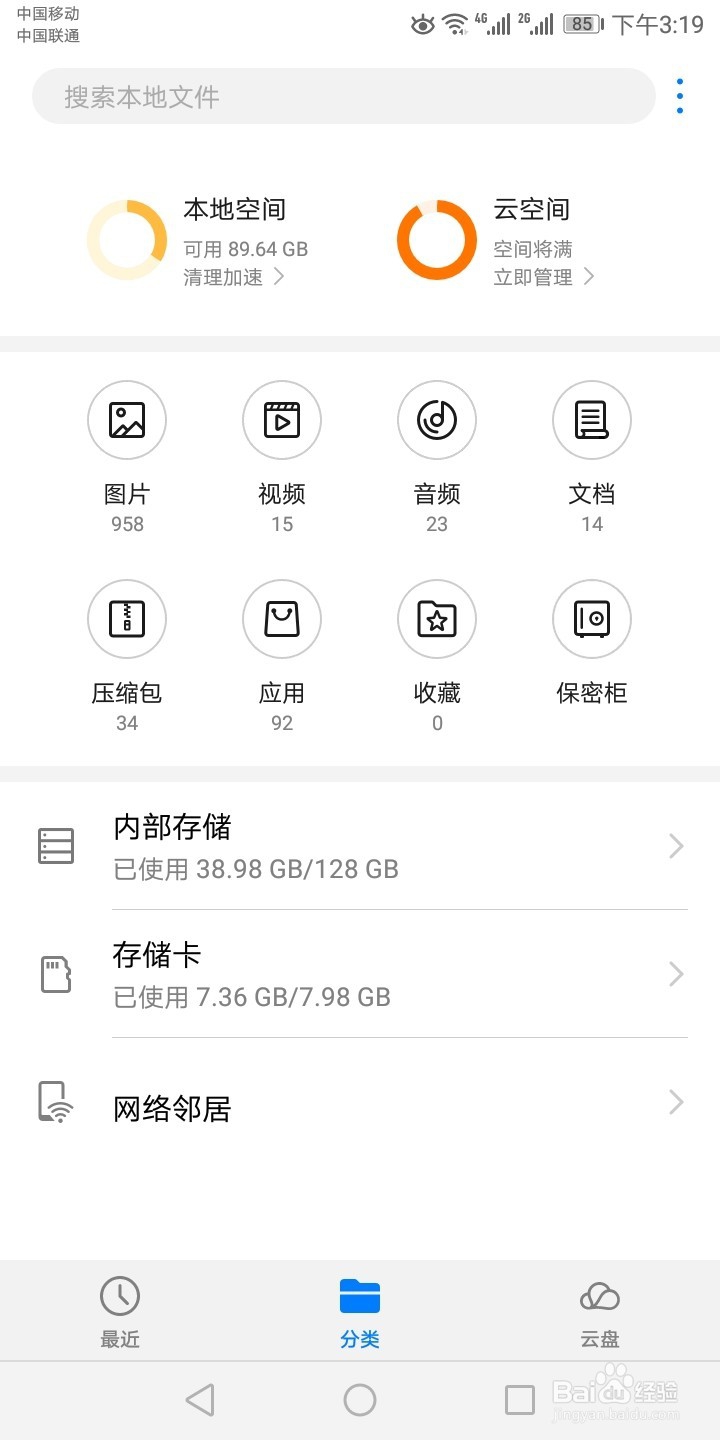Screen dimensions: 720x1440
Task: Open the 保密柜 safe
Action: (x=592, y=645)
